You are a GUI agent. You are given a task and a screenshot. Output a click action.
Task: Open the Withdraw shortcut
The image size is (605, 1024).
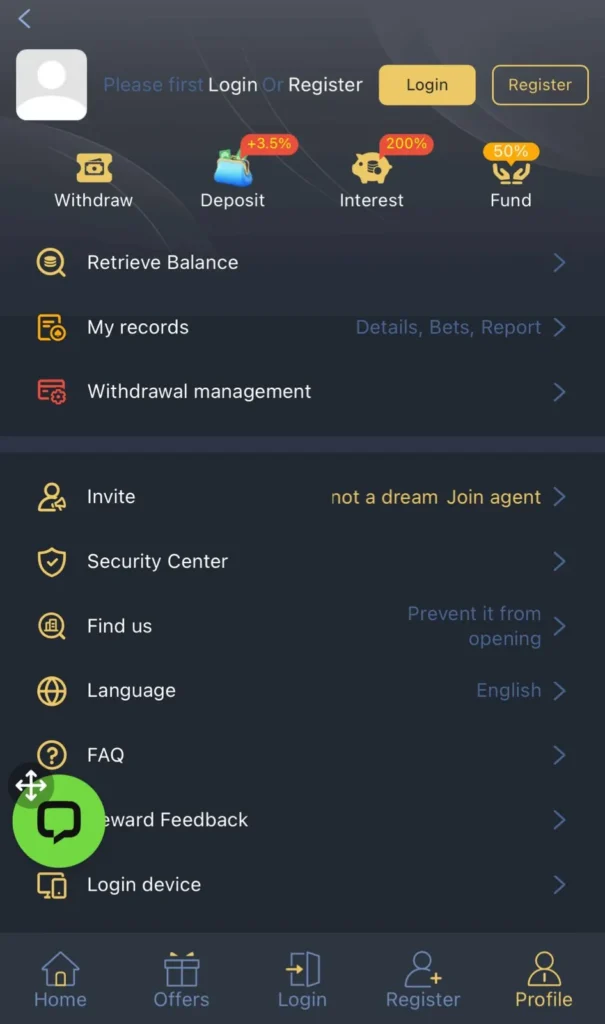pyautogui.click(x=93, y=179)
